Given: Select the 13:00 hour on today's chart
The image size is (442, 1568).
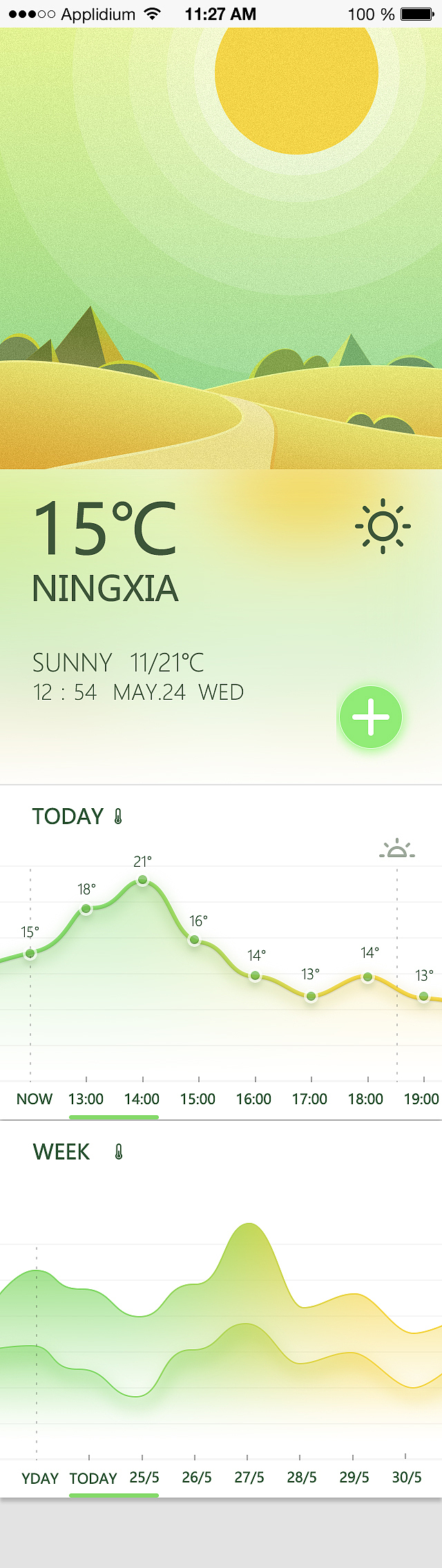Looking at the screenshot, I should tap(86, 1099).
